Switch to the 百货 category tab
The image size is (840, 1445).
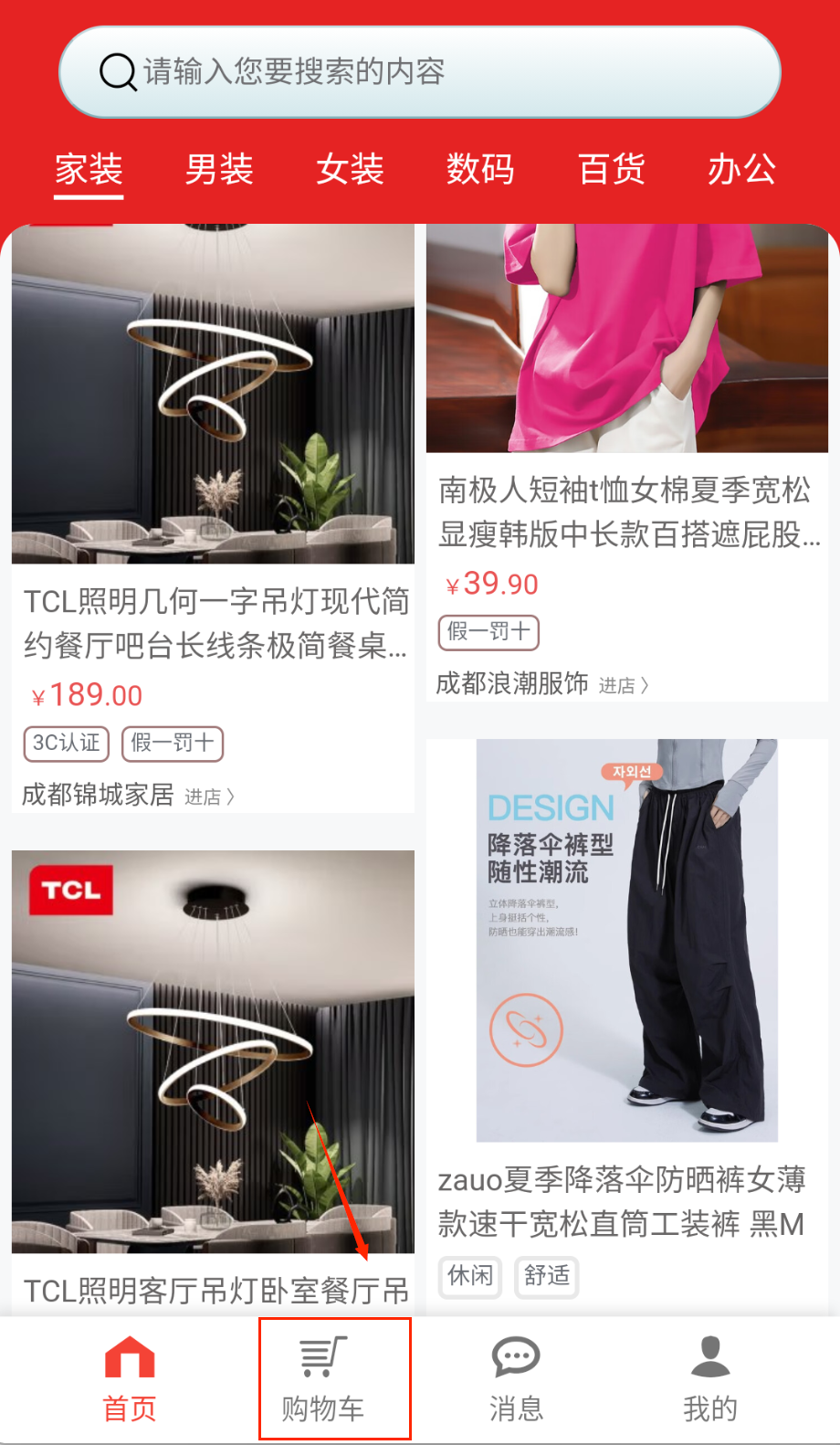point(611,170)
